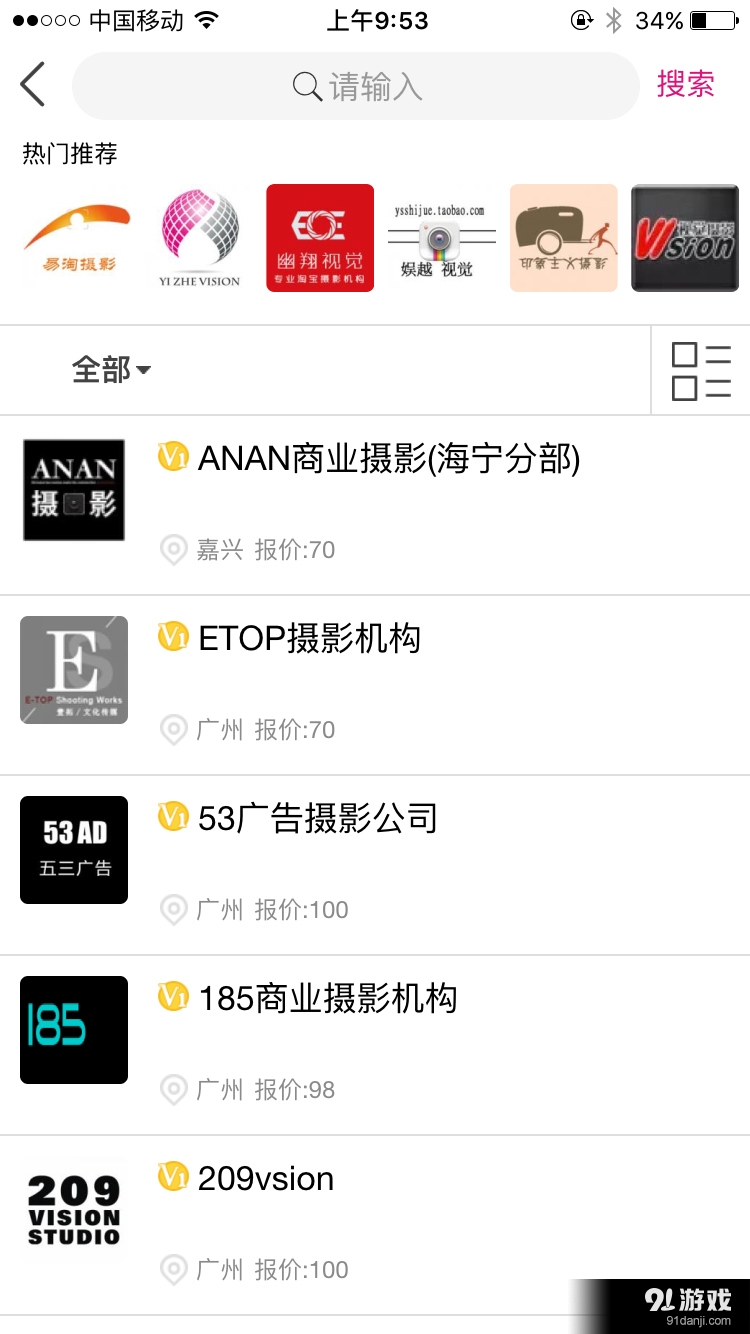
Task: Open ETOP摄影机构 listing
Action: click(x=309, y=639)
